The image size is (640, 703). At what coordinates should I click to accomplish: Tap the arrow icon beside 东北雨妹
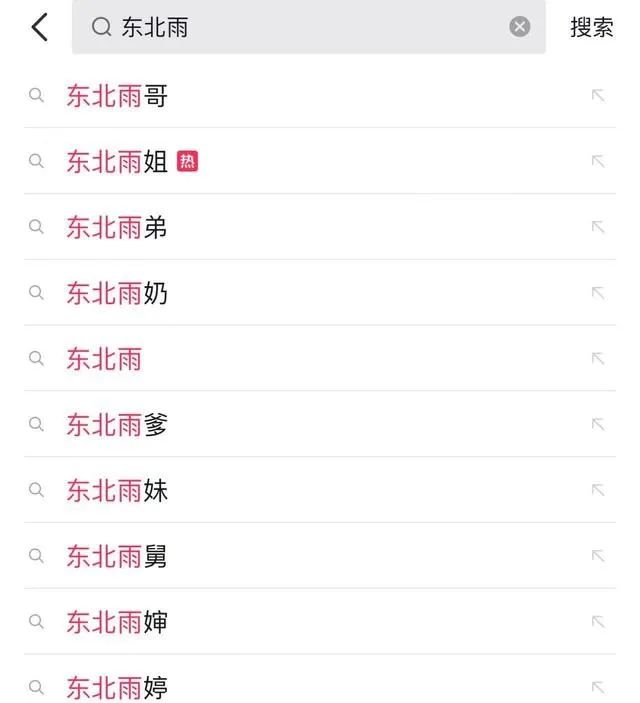(x=598, y=490)
